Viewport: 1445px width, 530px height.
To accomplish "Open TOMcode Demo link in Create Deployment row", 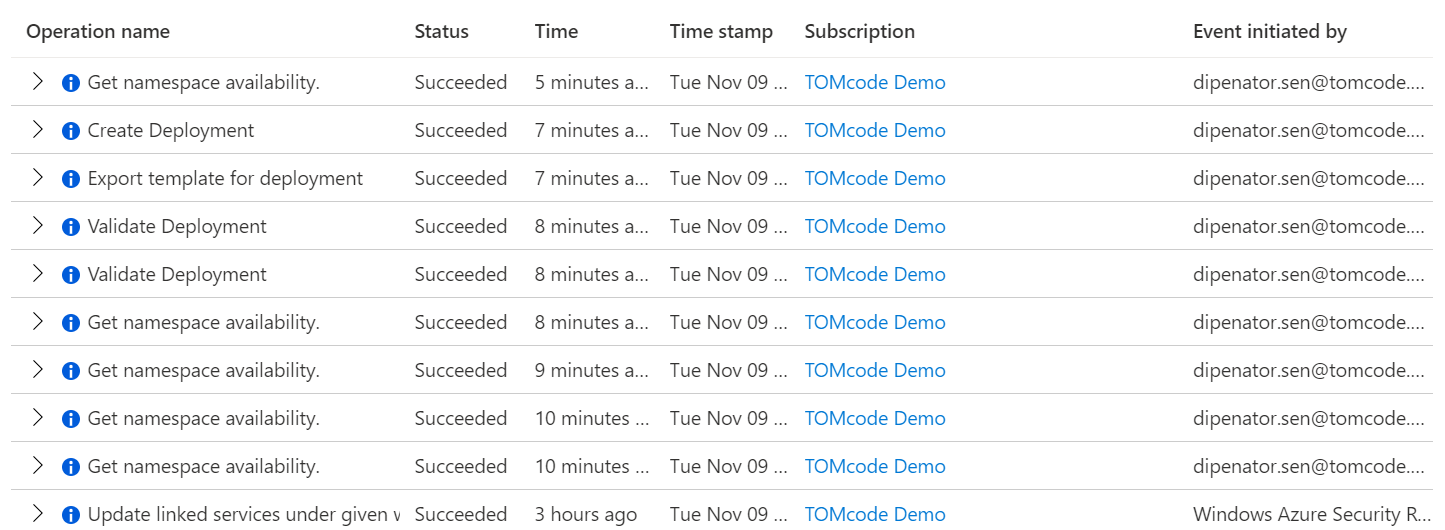I will coord(874,130).
